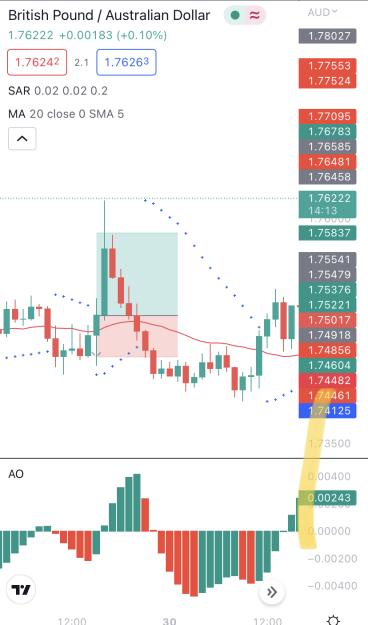
Task: Tap the red sell price 1.76242 button
Action: 37,62
